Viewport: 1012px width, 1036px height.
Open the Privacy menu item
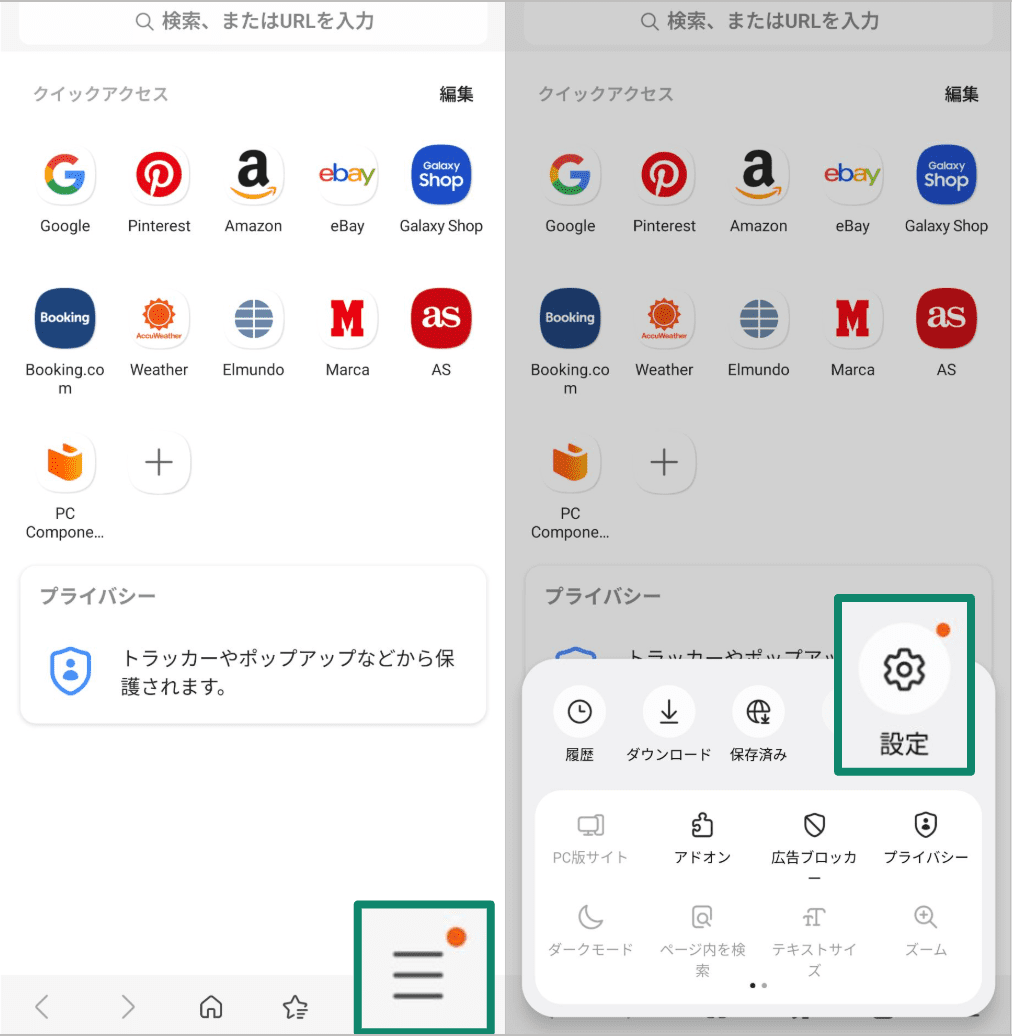pos(925,838)
